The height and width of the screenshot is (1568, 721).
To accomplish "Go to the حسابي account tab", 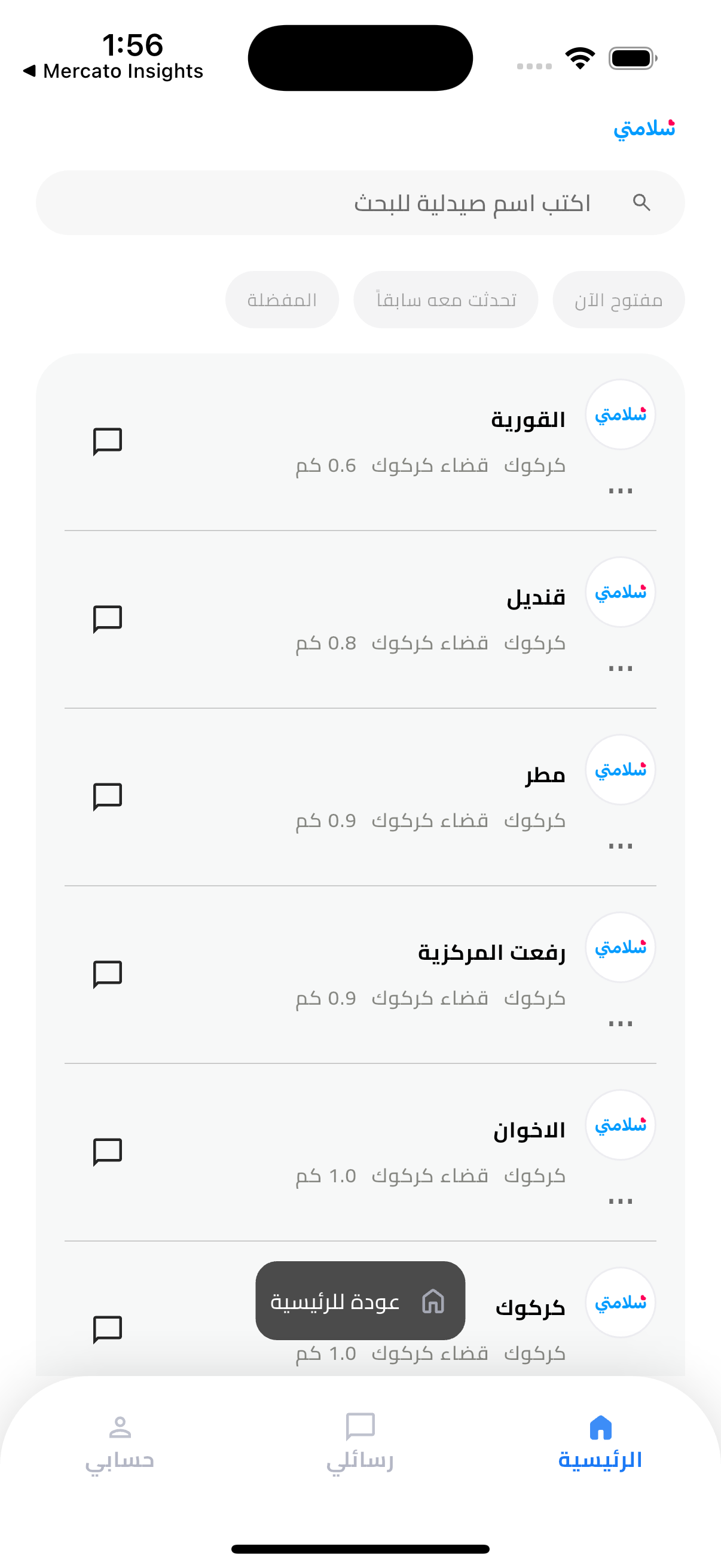I will 120,1442.
